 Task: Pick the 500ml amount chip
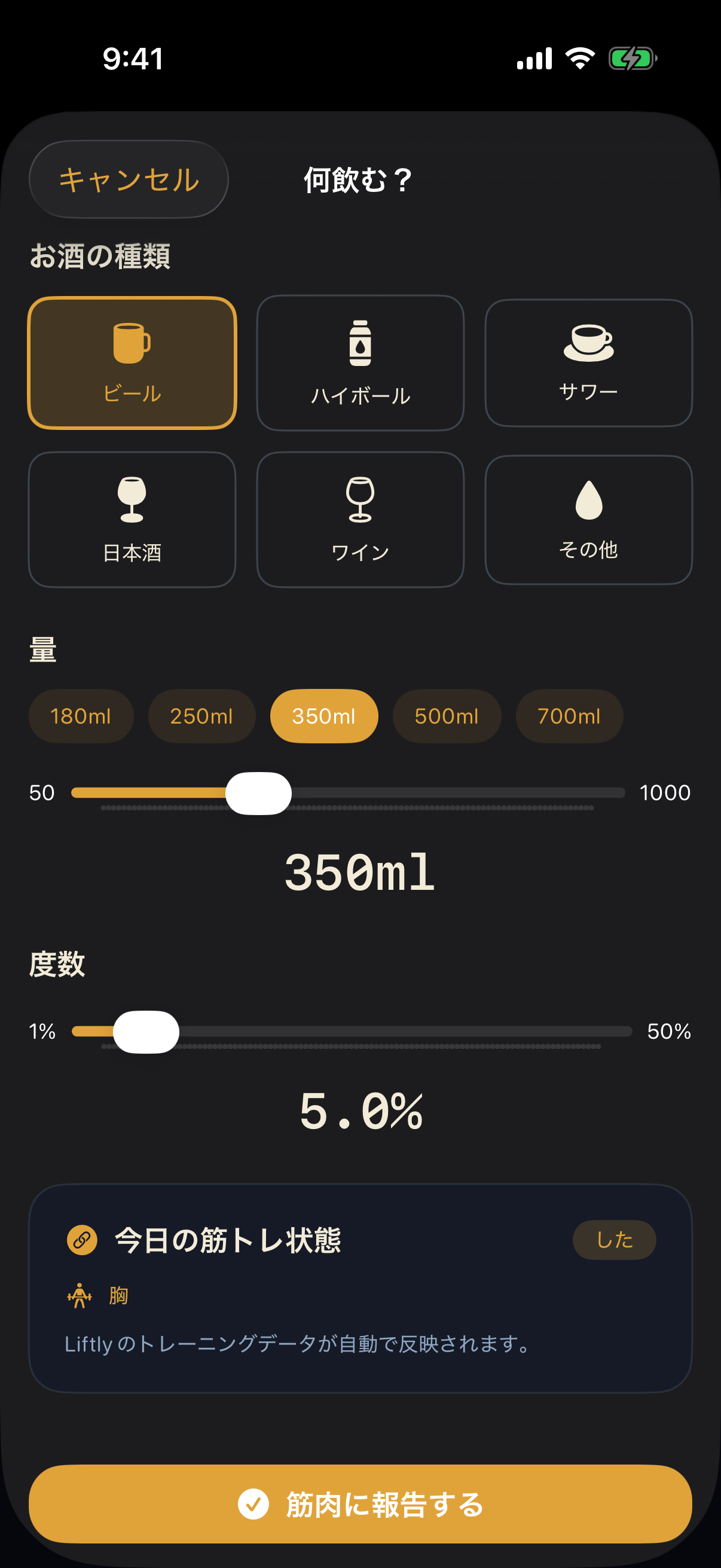click(447, 716)
